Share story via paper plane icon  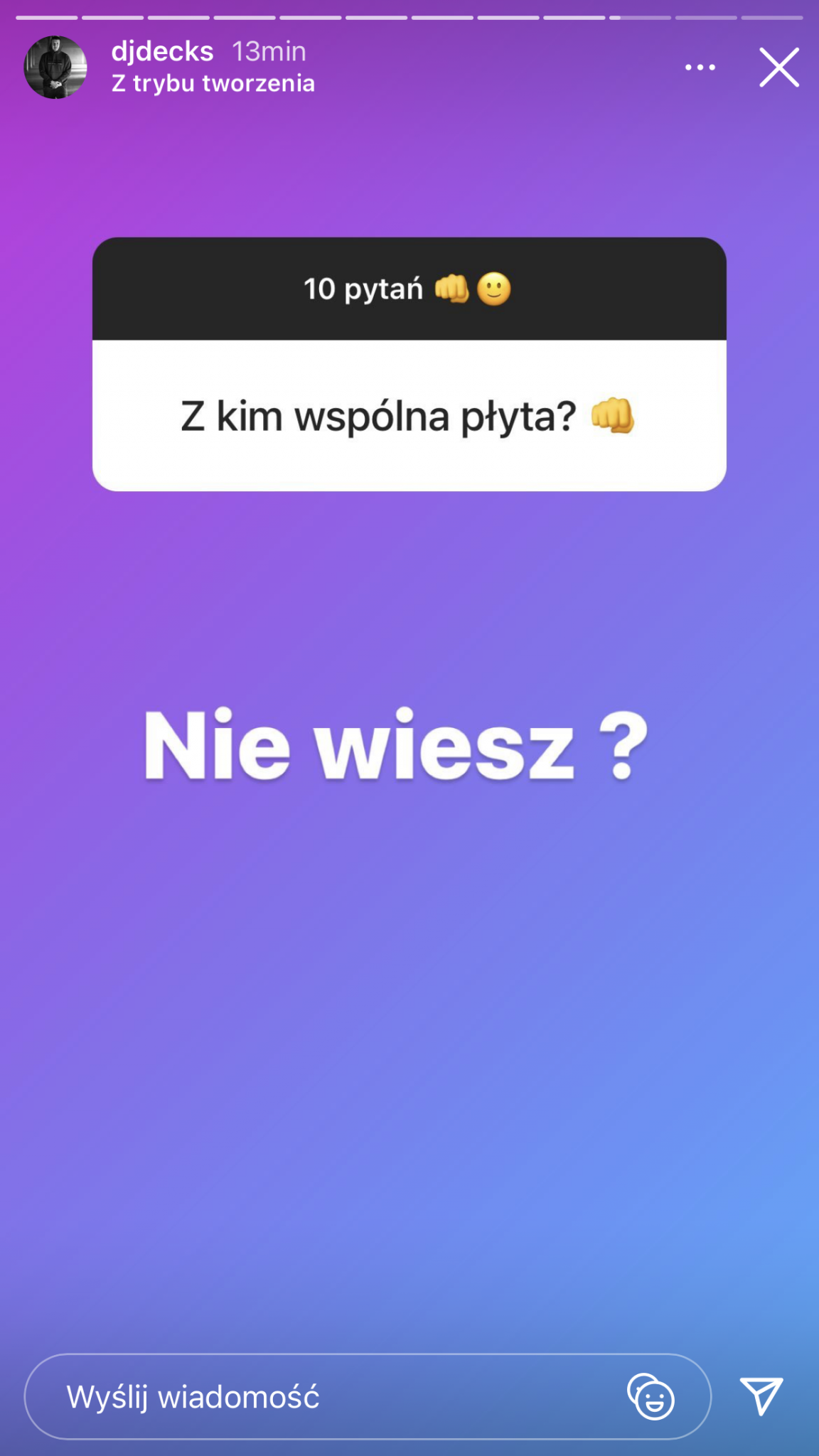(x=761, y=1396)
